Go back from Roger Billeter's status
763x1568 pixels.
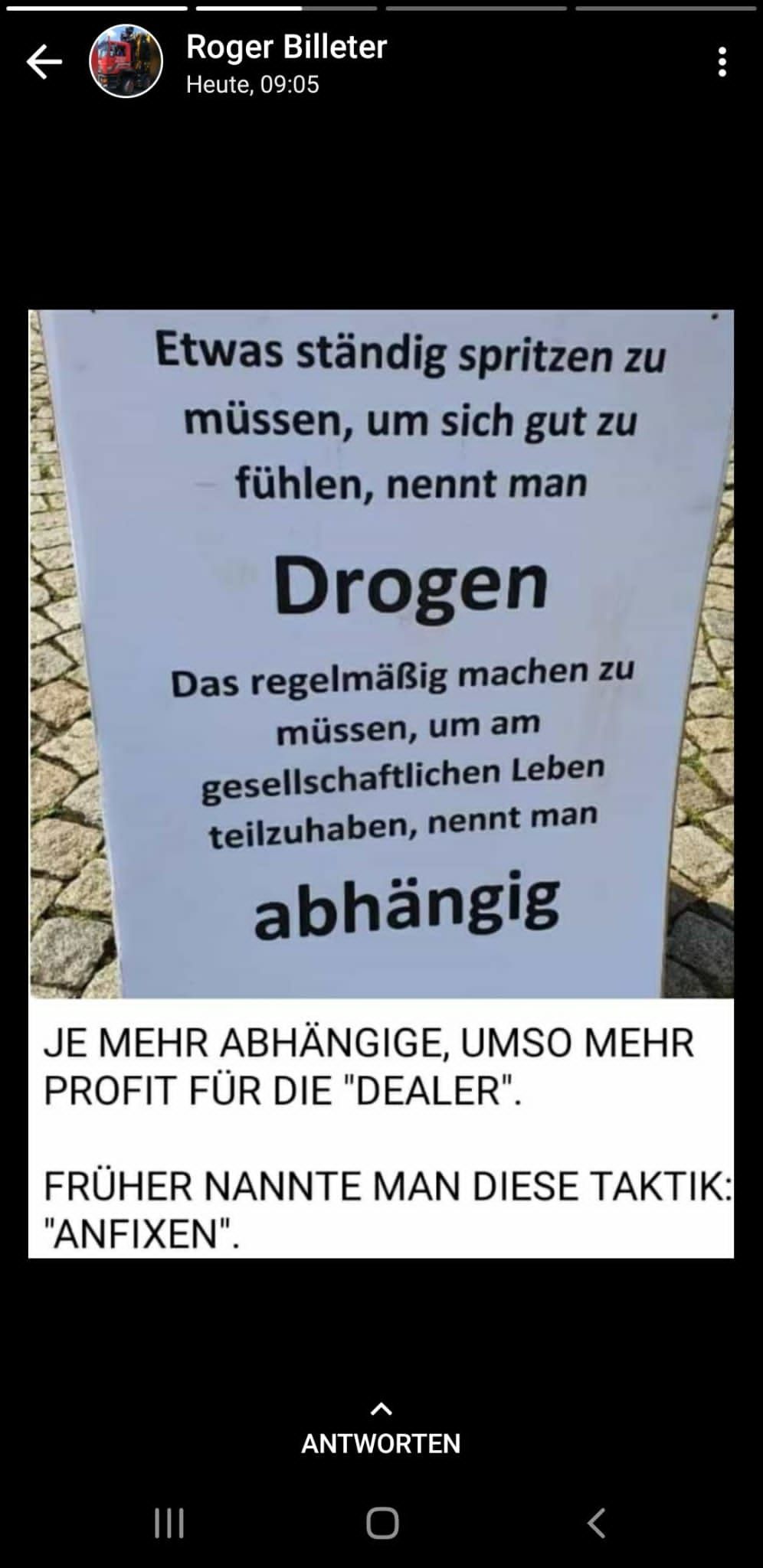tap(44, 62)
